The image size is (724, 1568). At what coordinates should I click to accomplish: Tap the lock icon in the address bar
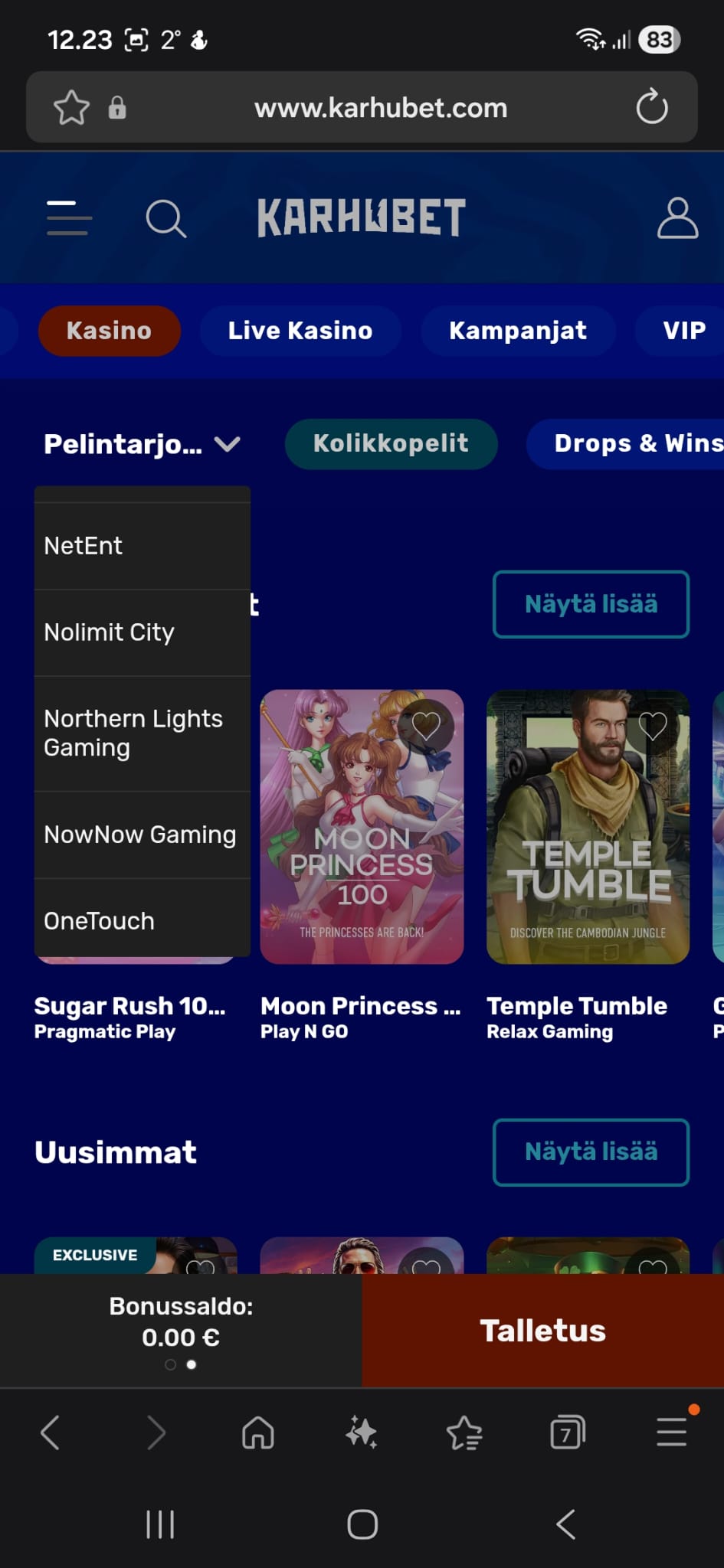point(116,107)
